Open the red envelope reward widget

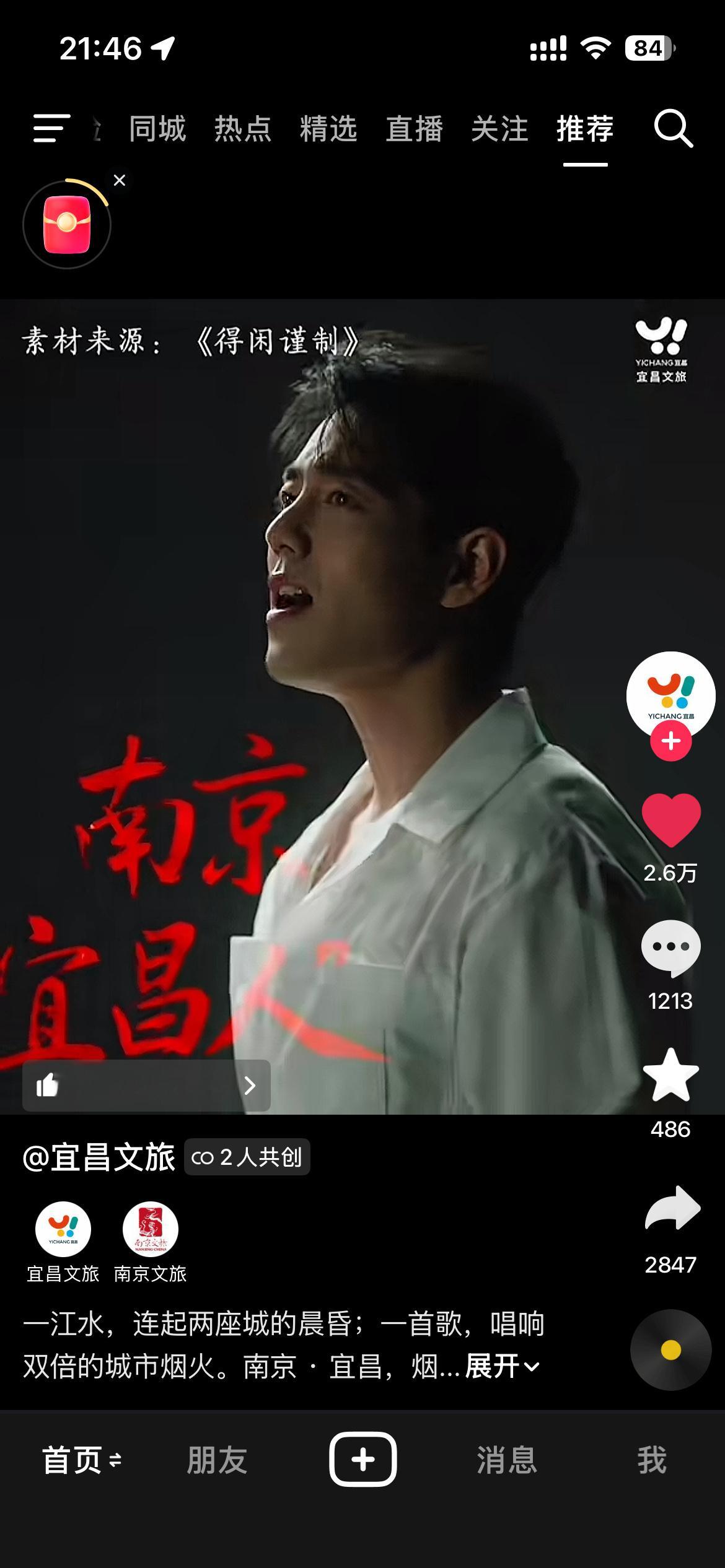tap(67, 225)
